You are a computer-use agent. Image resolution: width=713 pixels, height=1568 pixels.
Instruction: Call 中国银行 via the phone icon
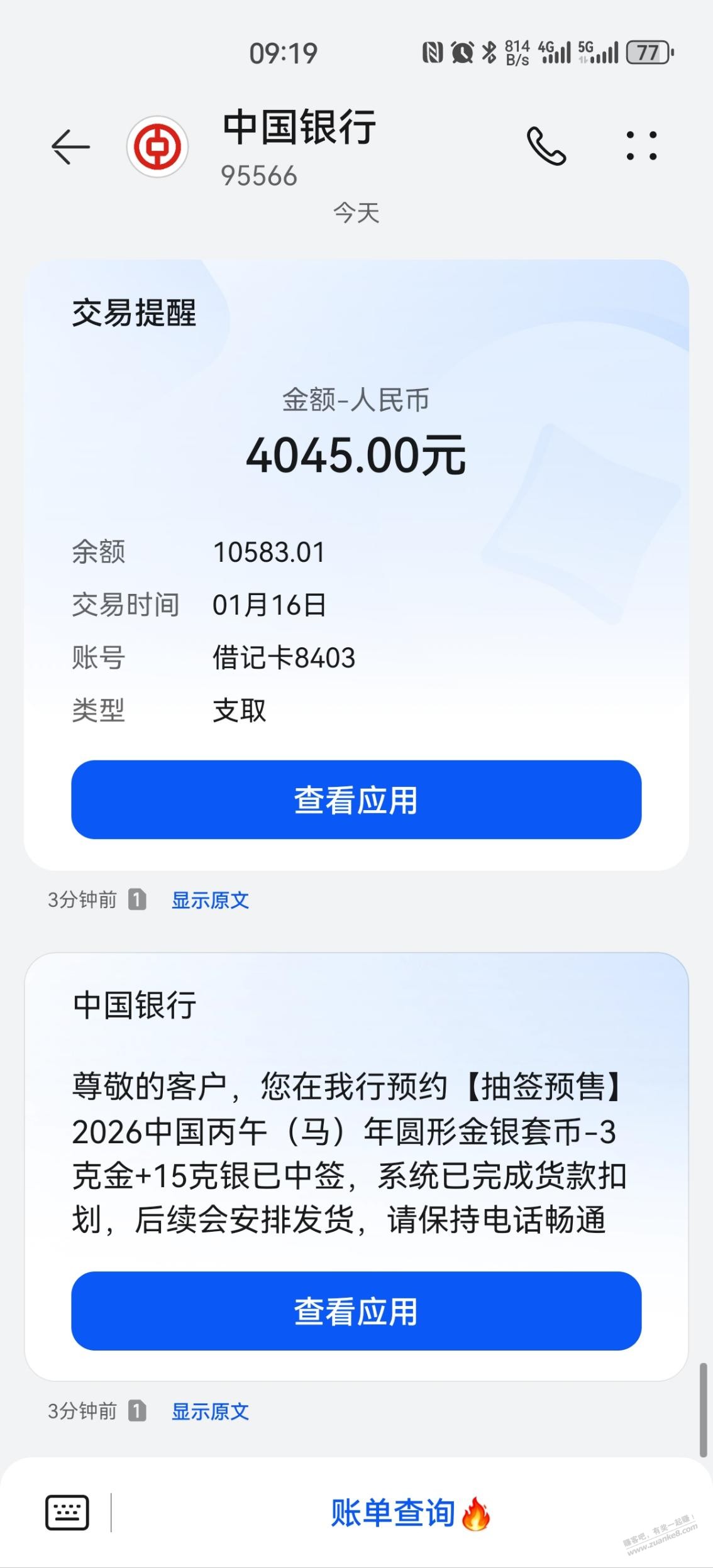(546, 146)
